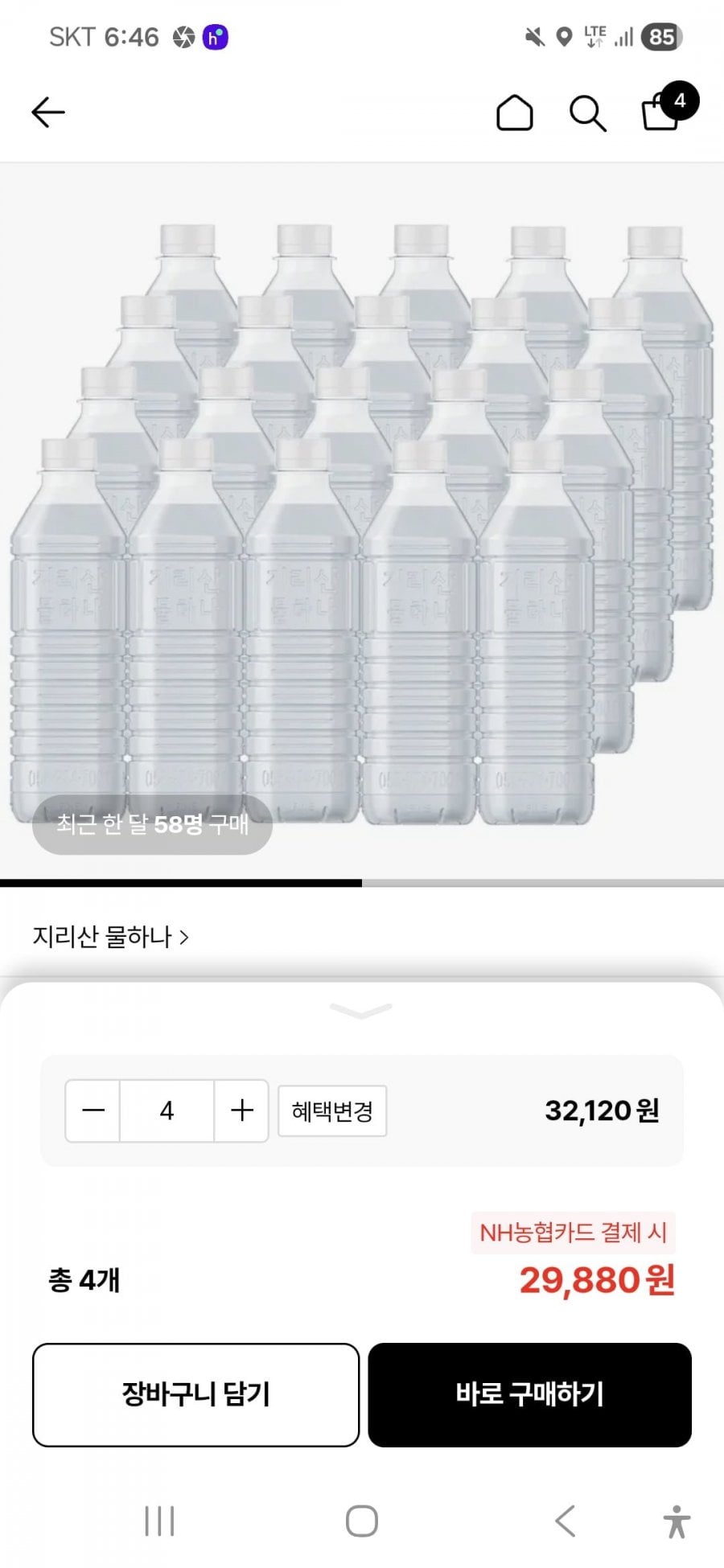724x1568 pixels.
Task: Buy now with 바로 구매하기
Action: pos(530,1394)
